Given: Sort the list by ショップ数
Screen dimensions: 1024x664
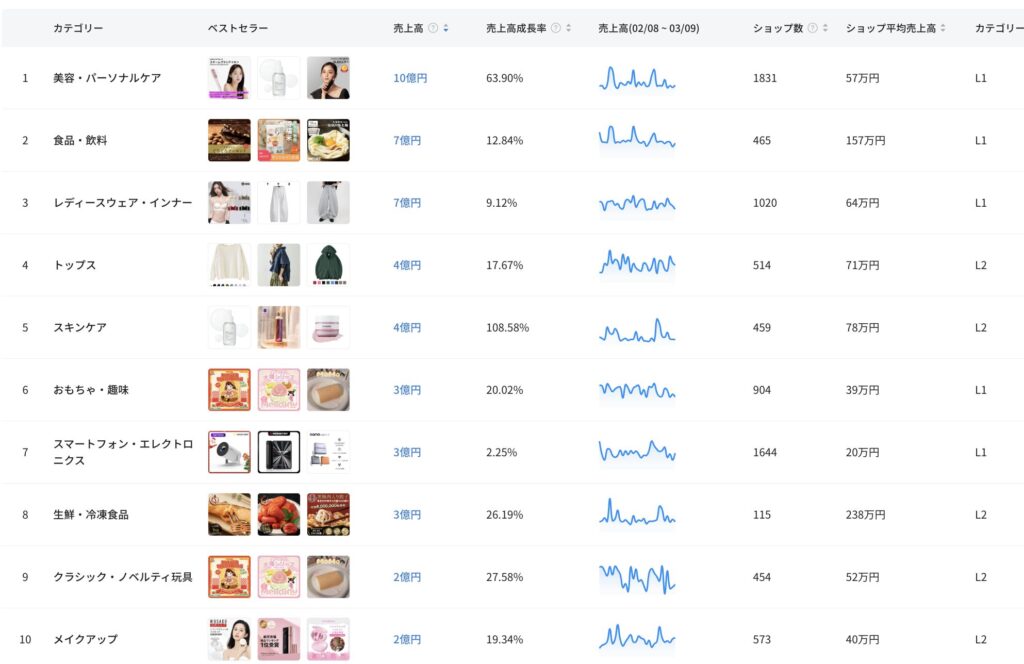Looking at the screenshot, I should pyautogui.click(x=825, y=28).
